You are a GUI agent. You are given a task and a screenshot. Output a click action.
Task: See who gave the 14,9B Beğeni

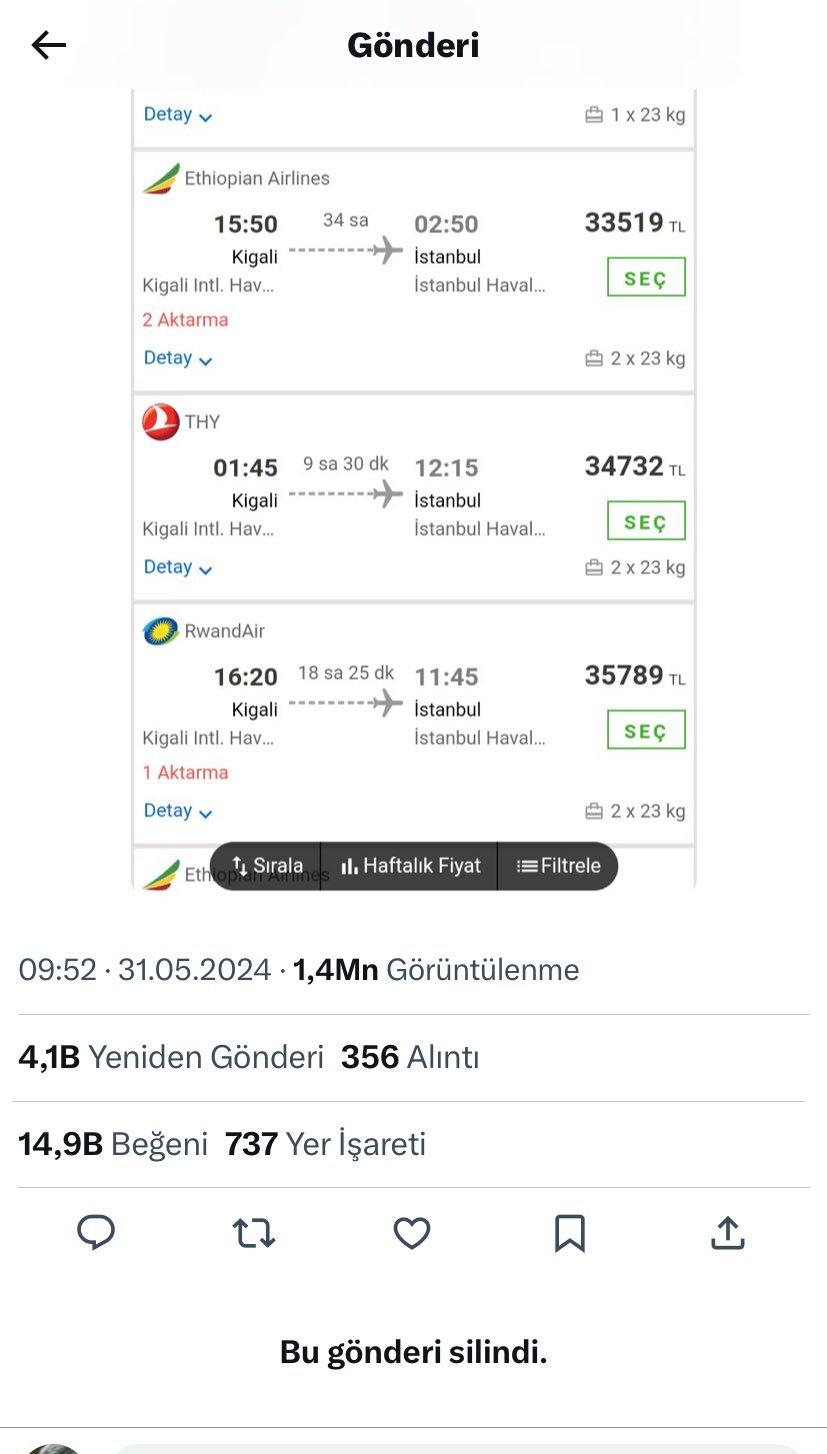[113, 1144]
